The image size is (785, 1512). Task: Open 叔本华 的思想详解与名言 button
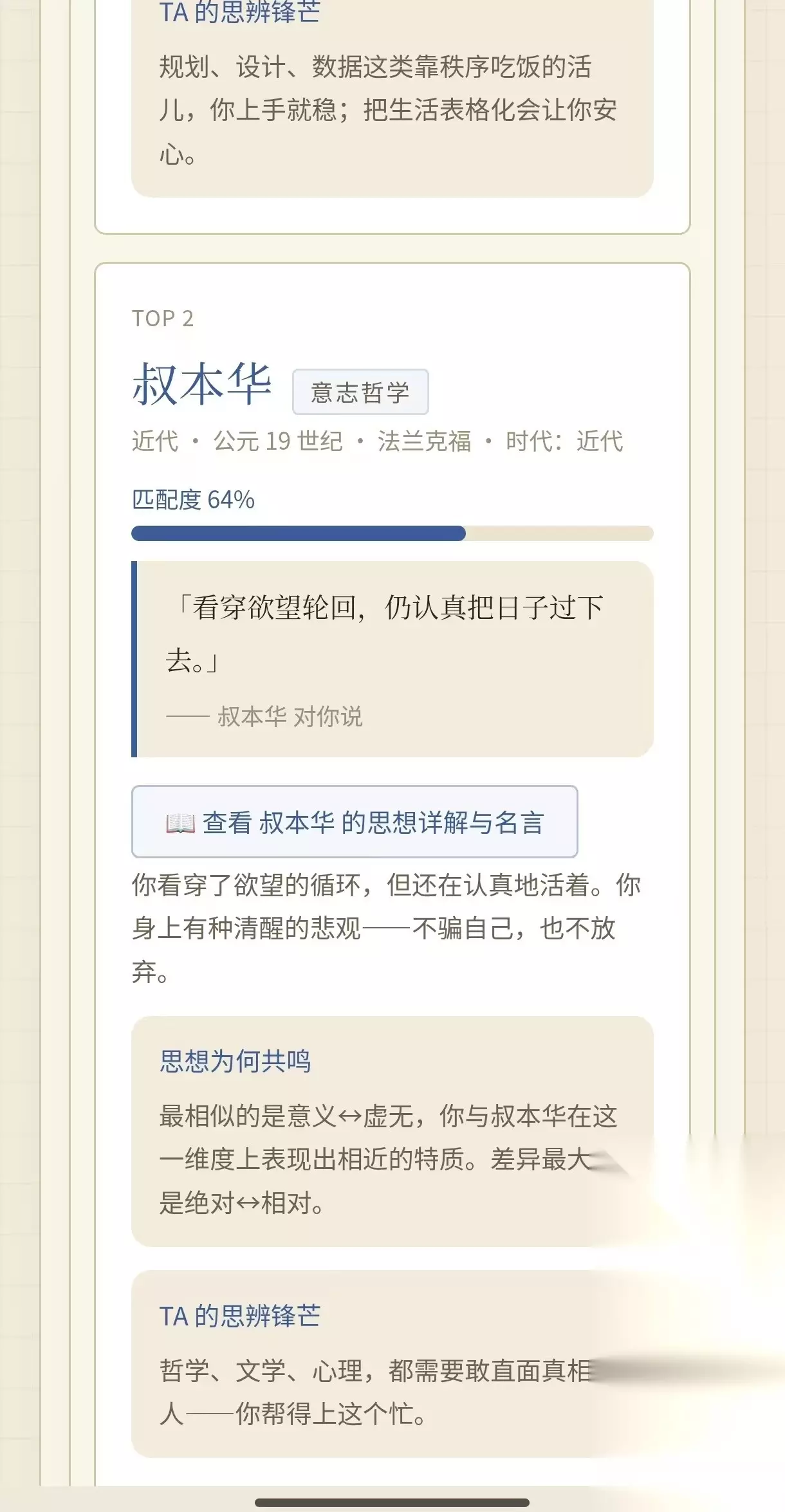coord(355,822)
